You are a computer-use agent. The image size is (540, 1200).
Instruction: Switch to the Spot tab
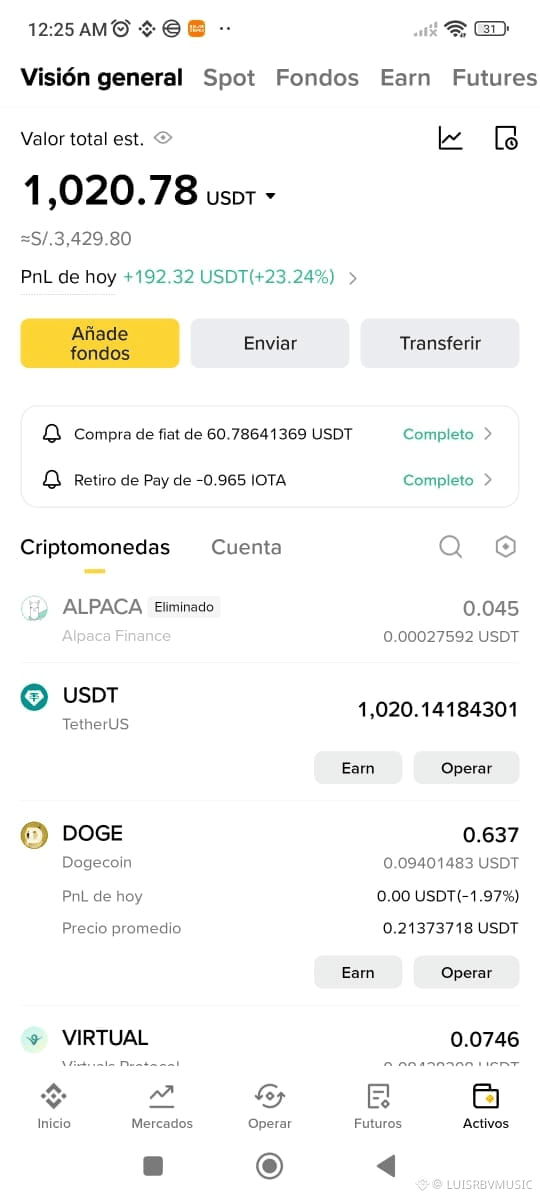(x=229, y=78)
